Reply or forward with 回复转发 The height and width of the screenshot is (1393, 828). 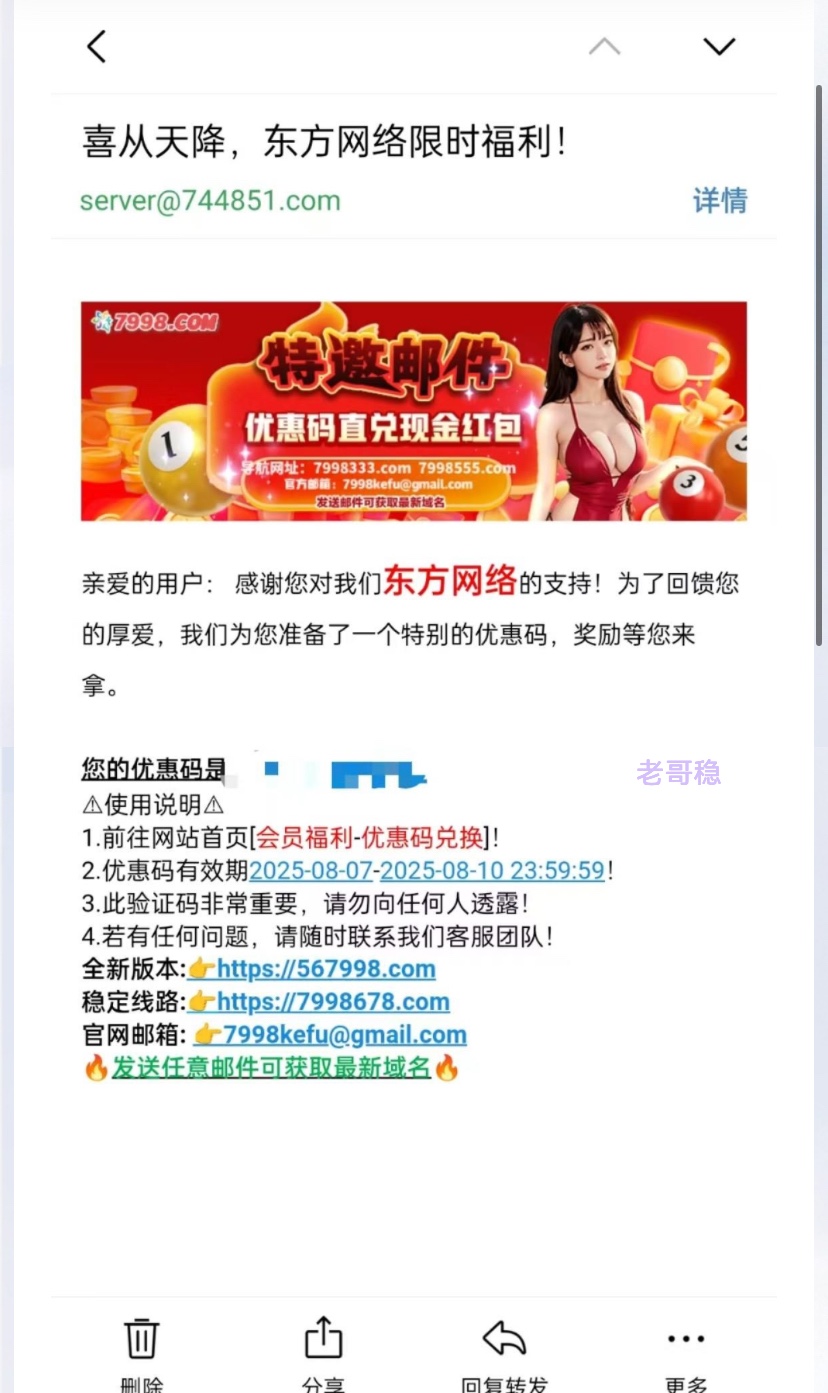point(504,1350)
